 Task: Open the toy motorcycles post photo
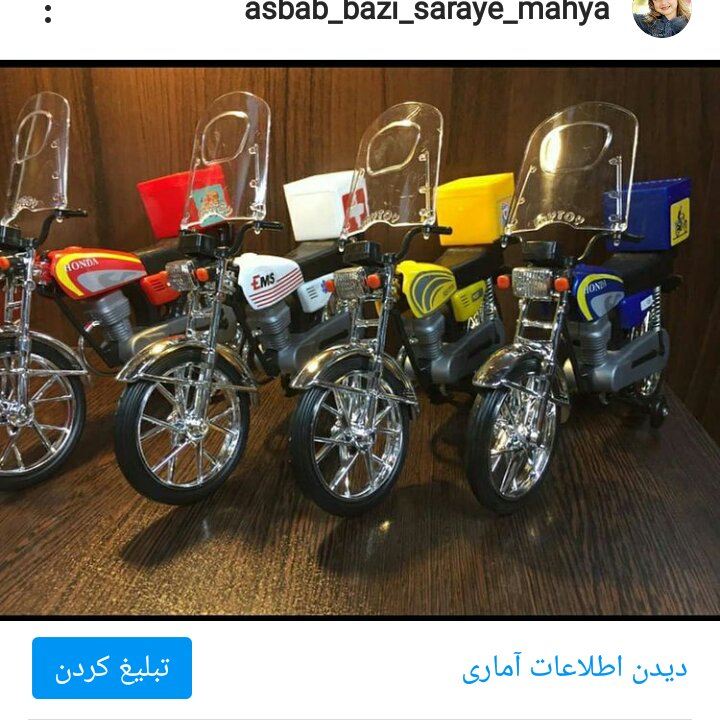point(360,340)
